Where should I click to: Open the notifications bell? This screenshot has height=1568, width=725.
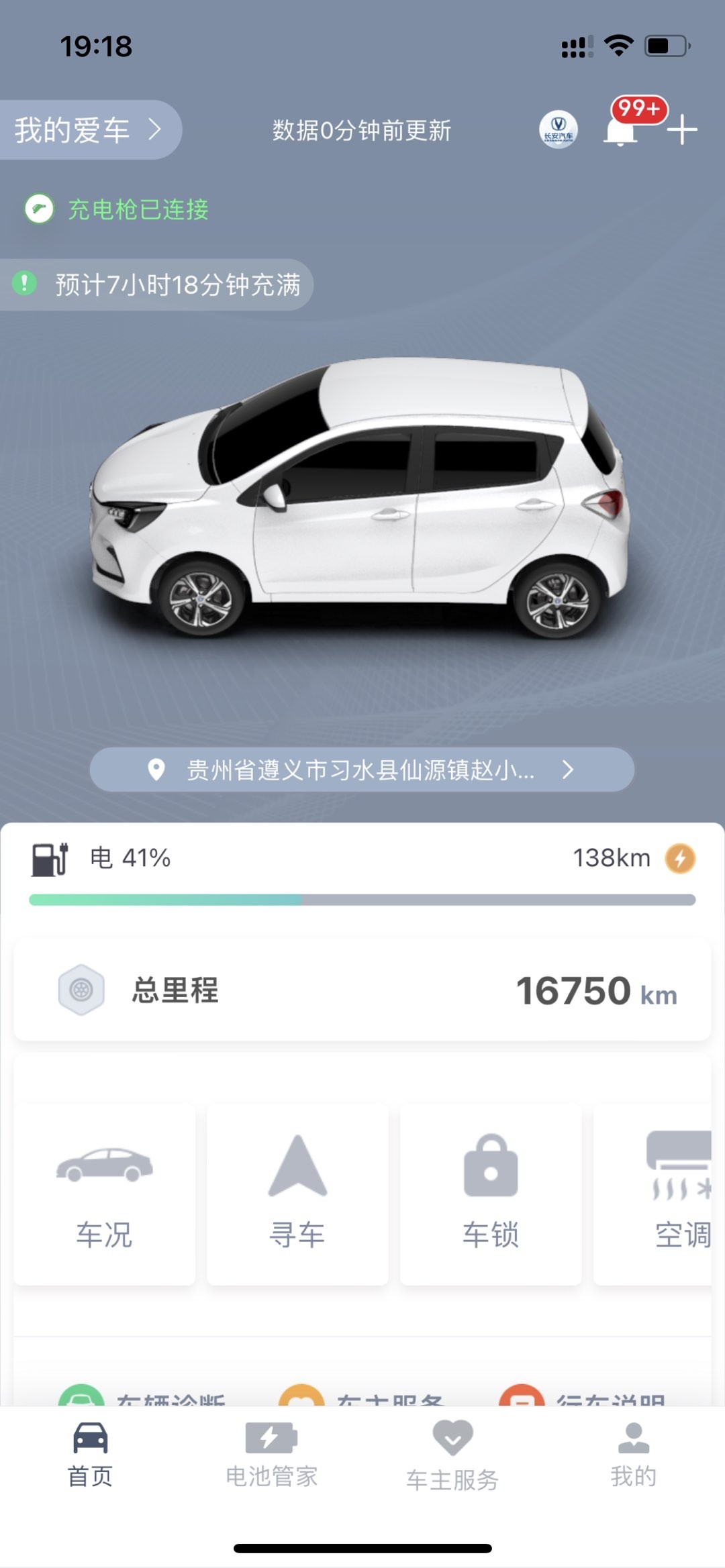tap(620, 130)
